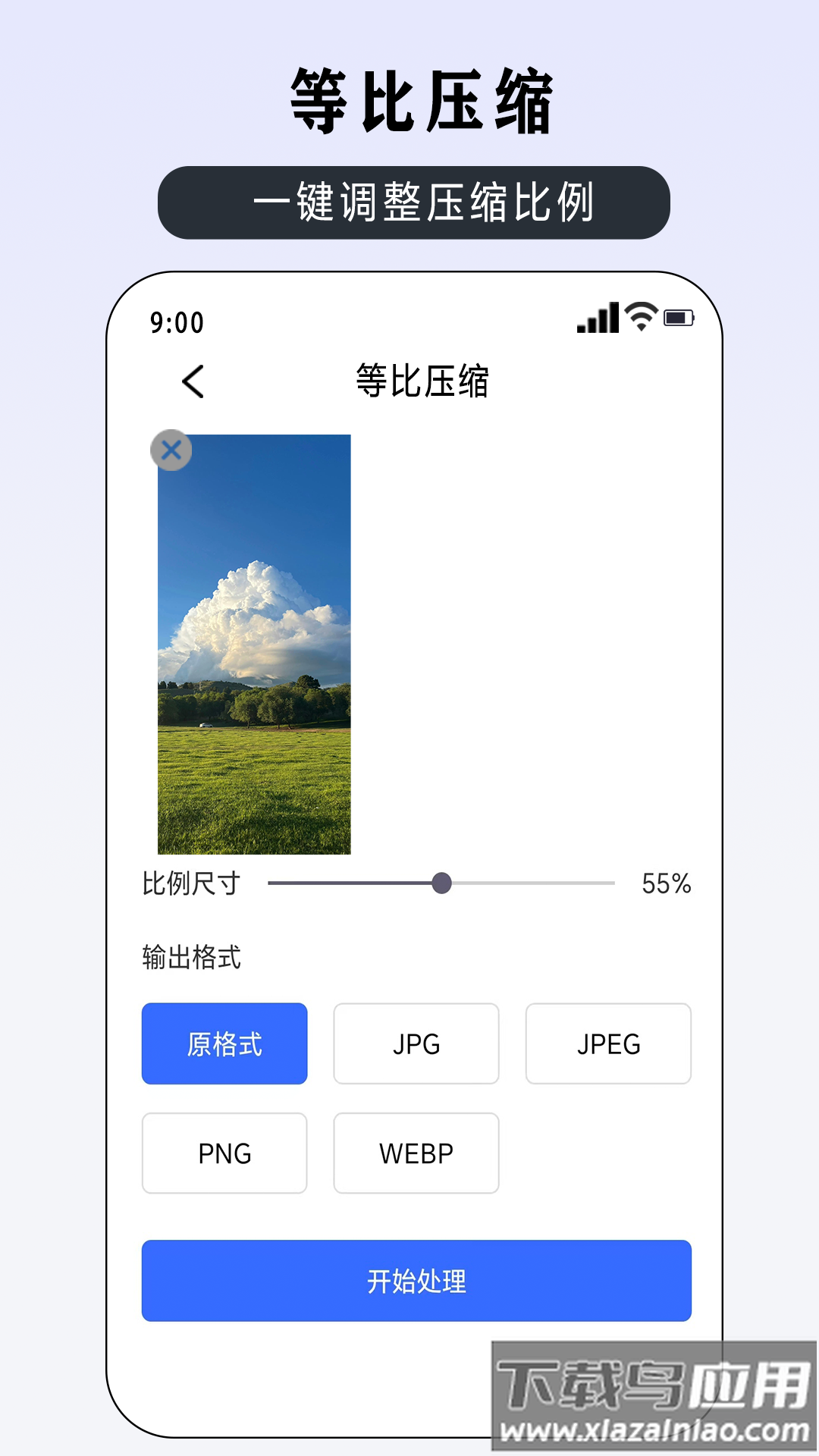
Task: Select 原格式 as output format
Action: click(224, 1044)
